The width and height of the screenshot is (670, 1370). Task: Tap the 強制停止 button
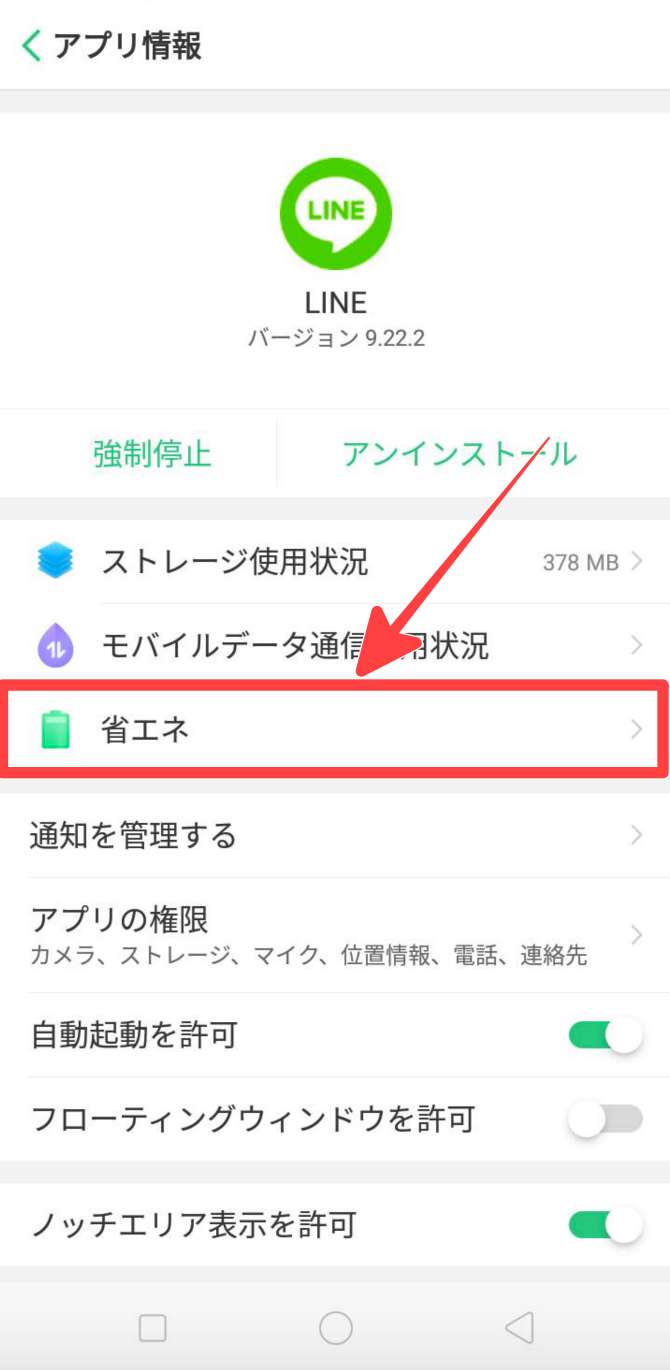[152, 454]
